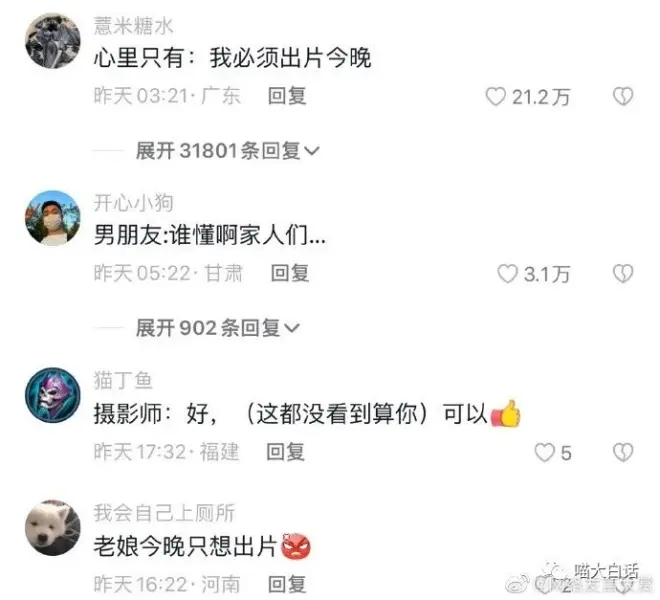Like the comment by 开心小狗
Image resolution: width=660 pixels, height=600 pixels.
509,273
